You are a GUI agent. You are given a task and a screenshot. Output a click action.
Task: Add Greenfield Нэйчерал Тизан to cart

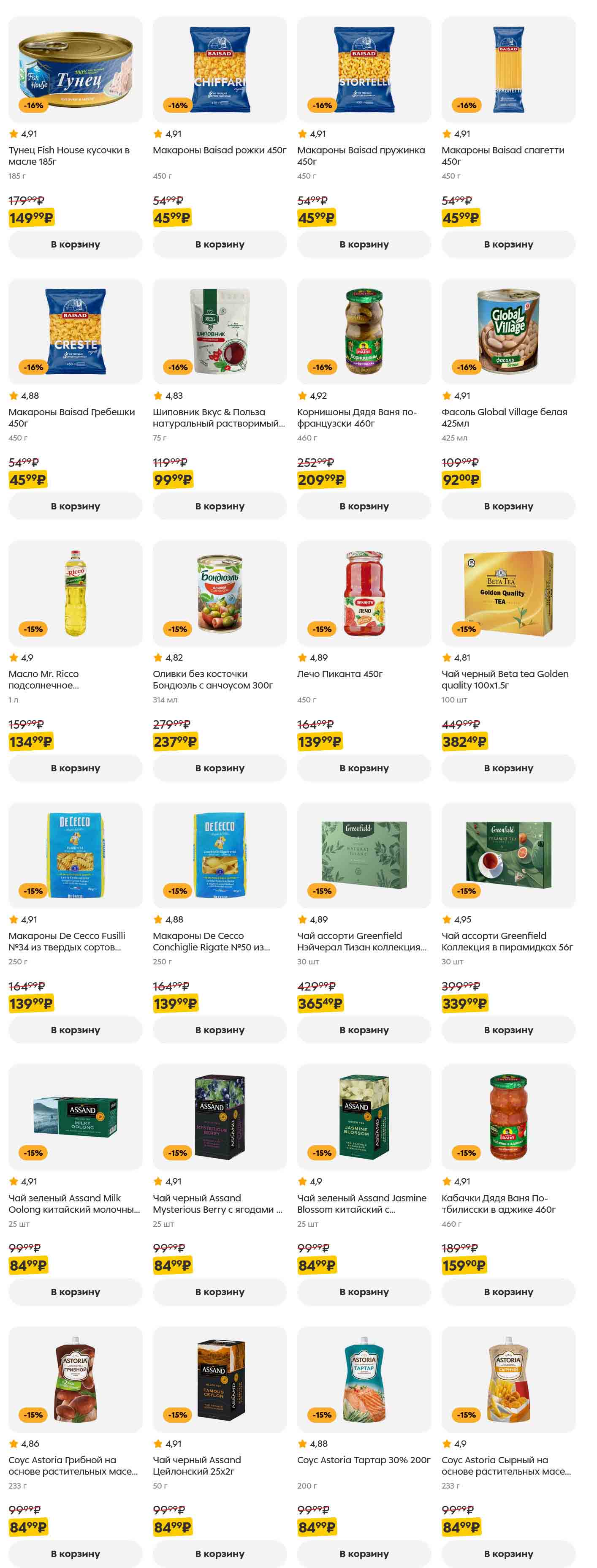(364, 1029)
